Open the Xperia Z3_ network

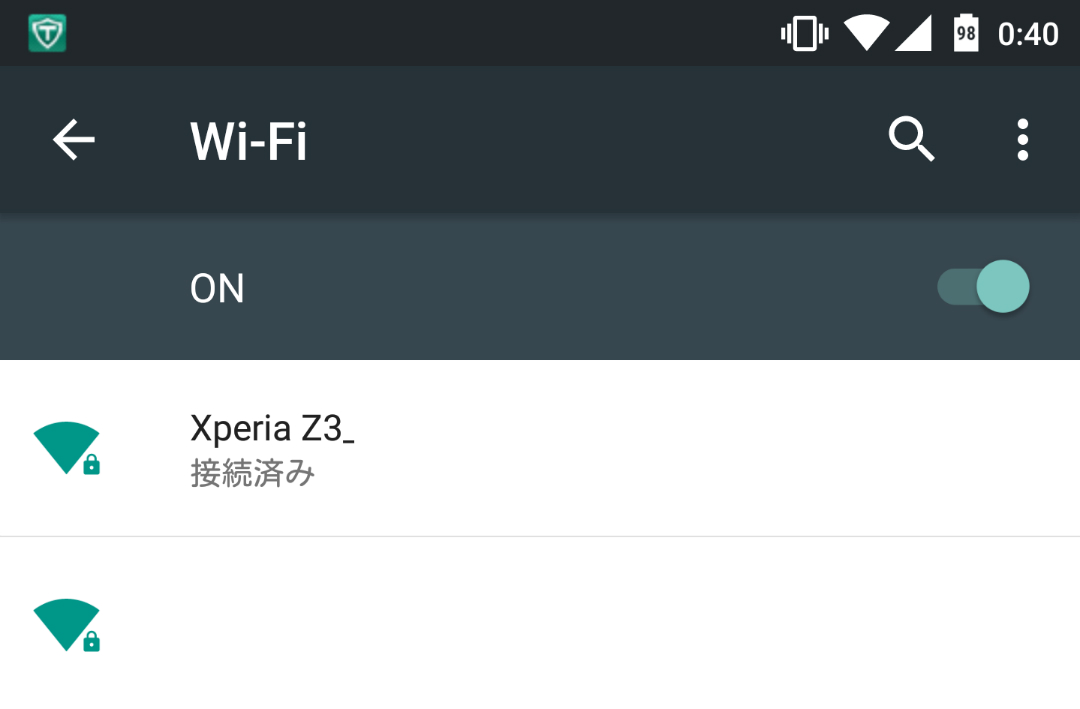coord(540,448)
